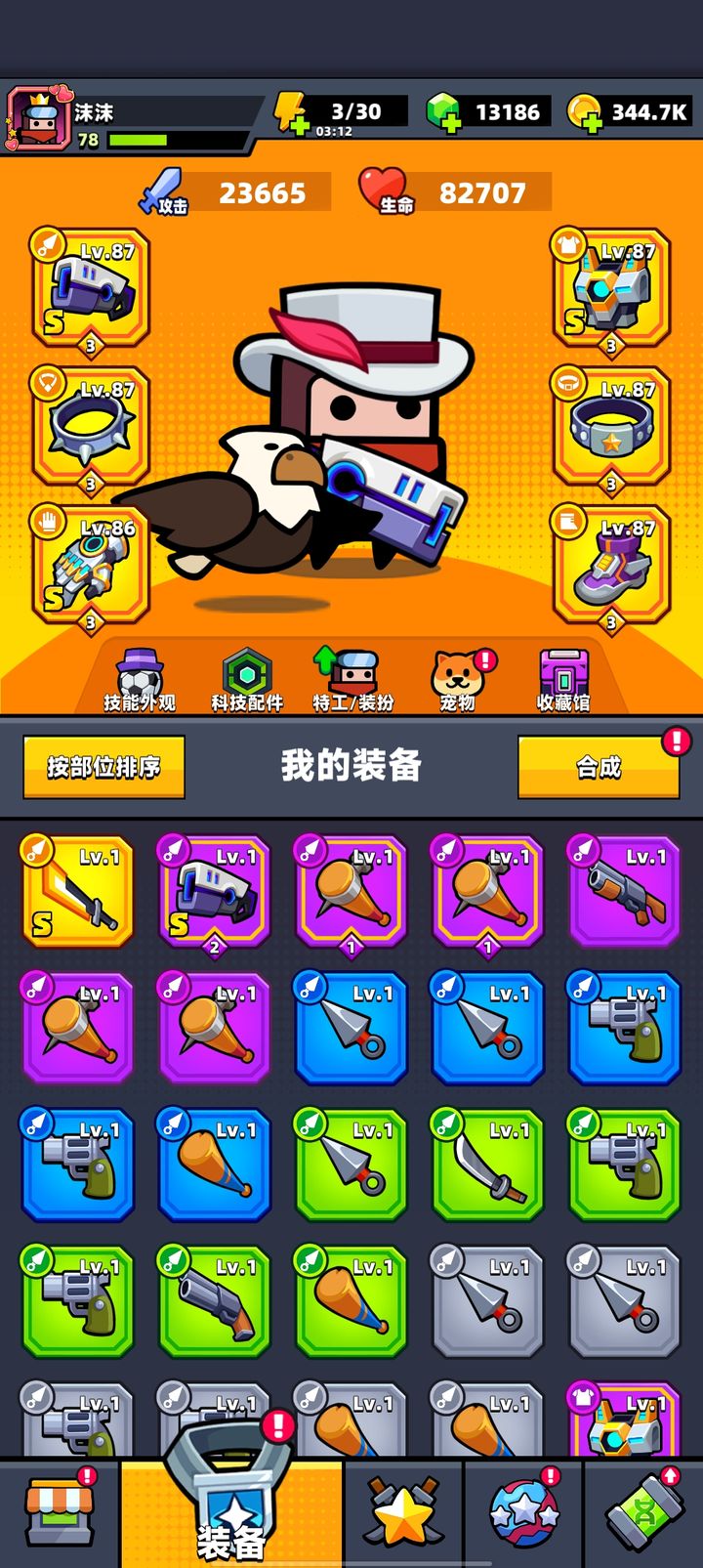Screen dimensions: 703x1568
Task: Open the 合成 merge button
Action: pos(598,767)
